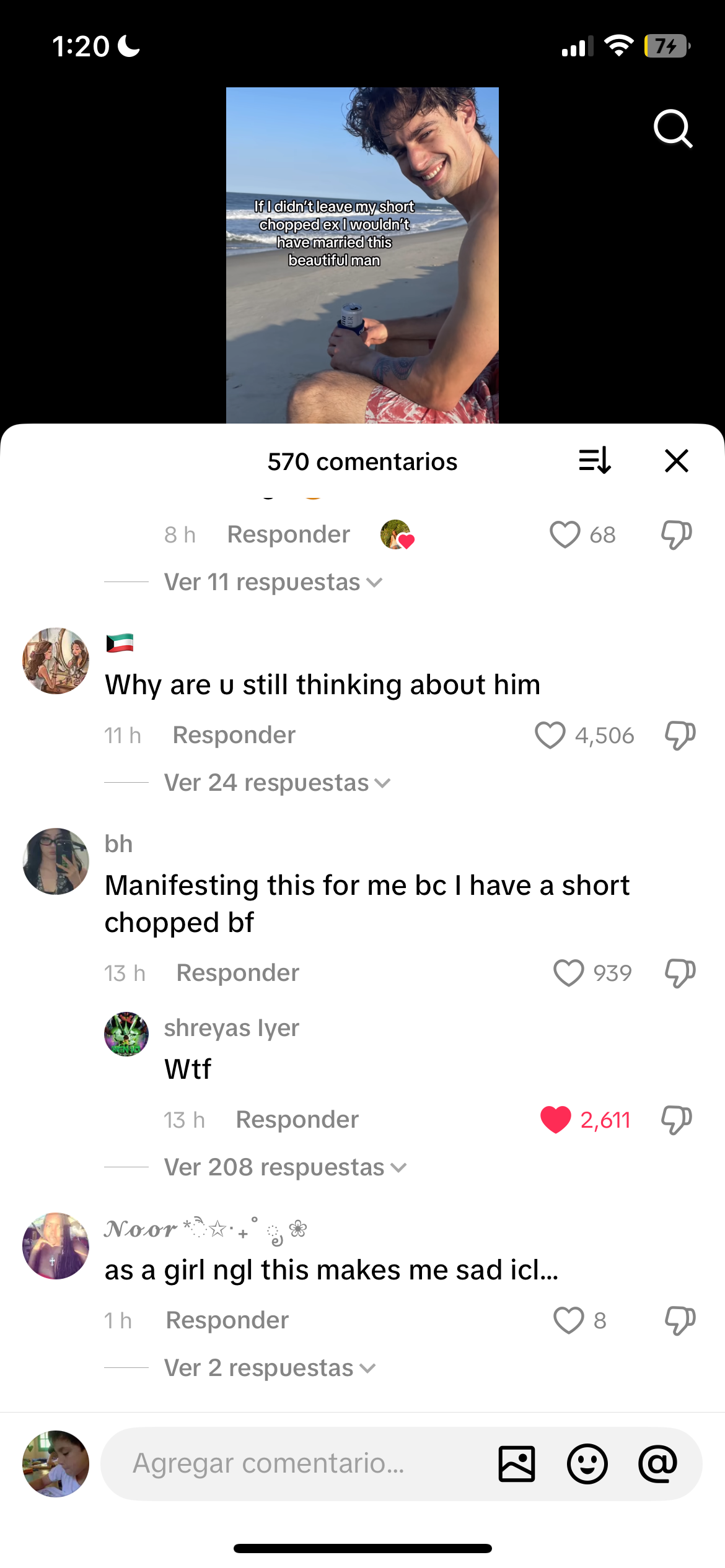Viewport: 725px width, 1568px height.
Task: Like the "Why are u still thinking" comment
Action: (x=550, y=736)
